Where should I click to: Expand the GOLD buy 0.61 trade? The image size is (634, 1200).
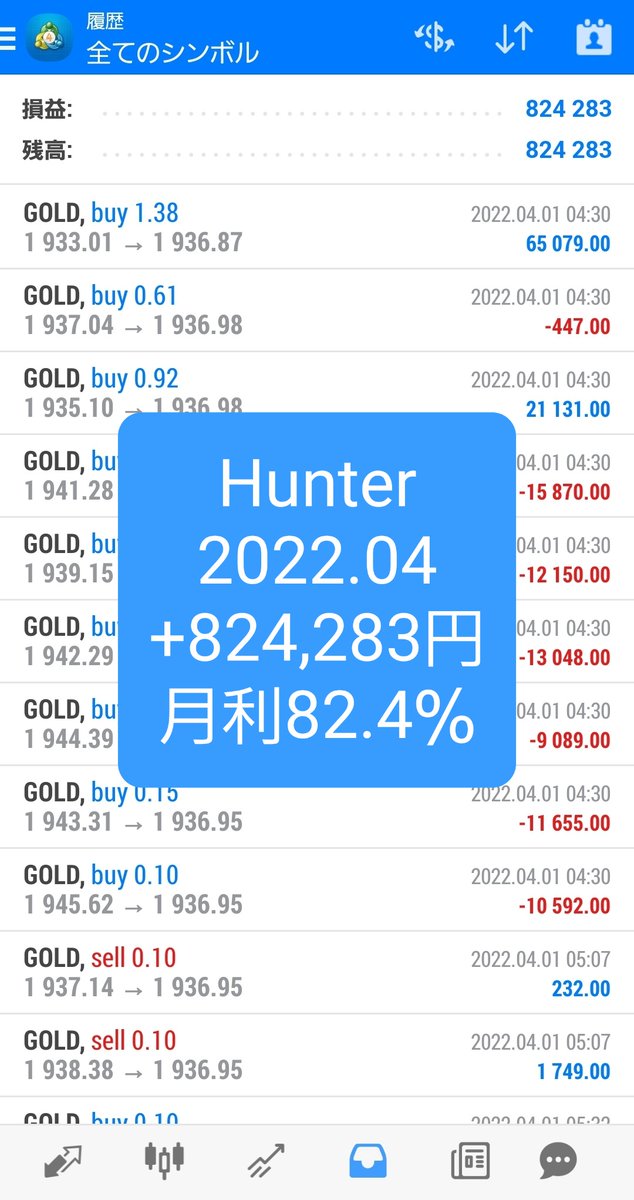tap(317, 310)
